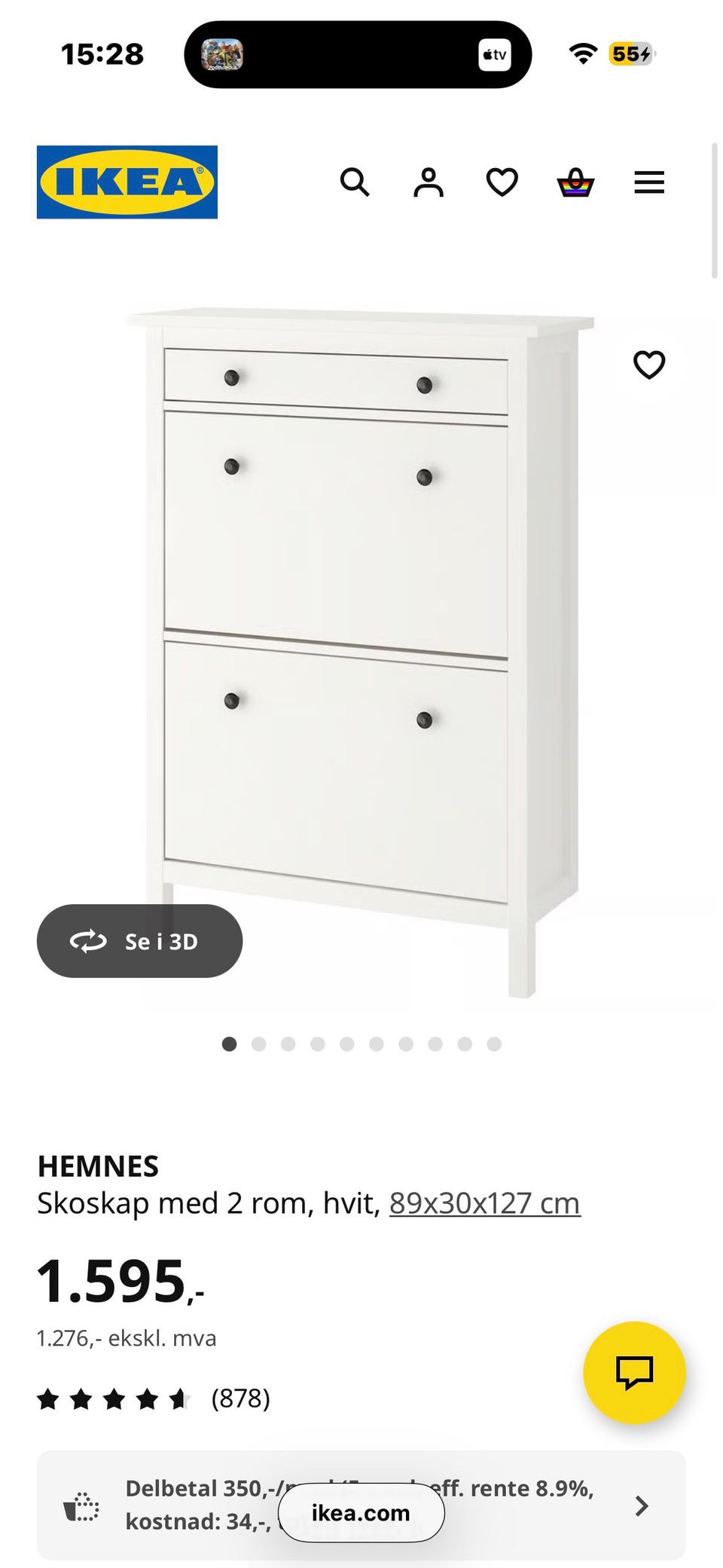723x1568 pixels.
Task: Open the favourites heart in header
Action: (502, 182)
